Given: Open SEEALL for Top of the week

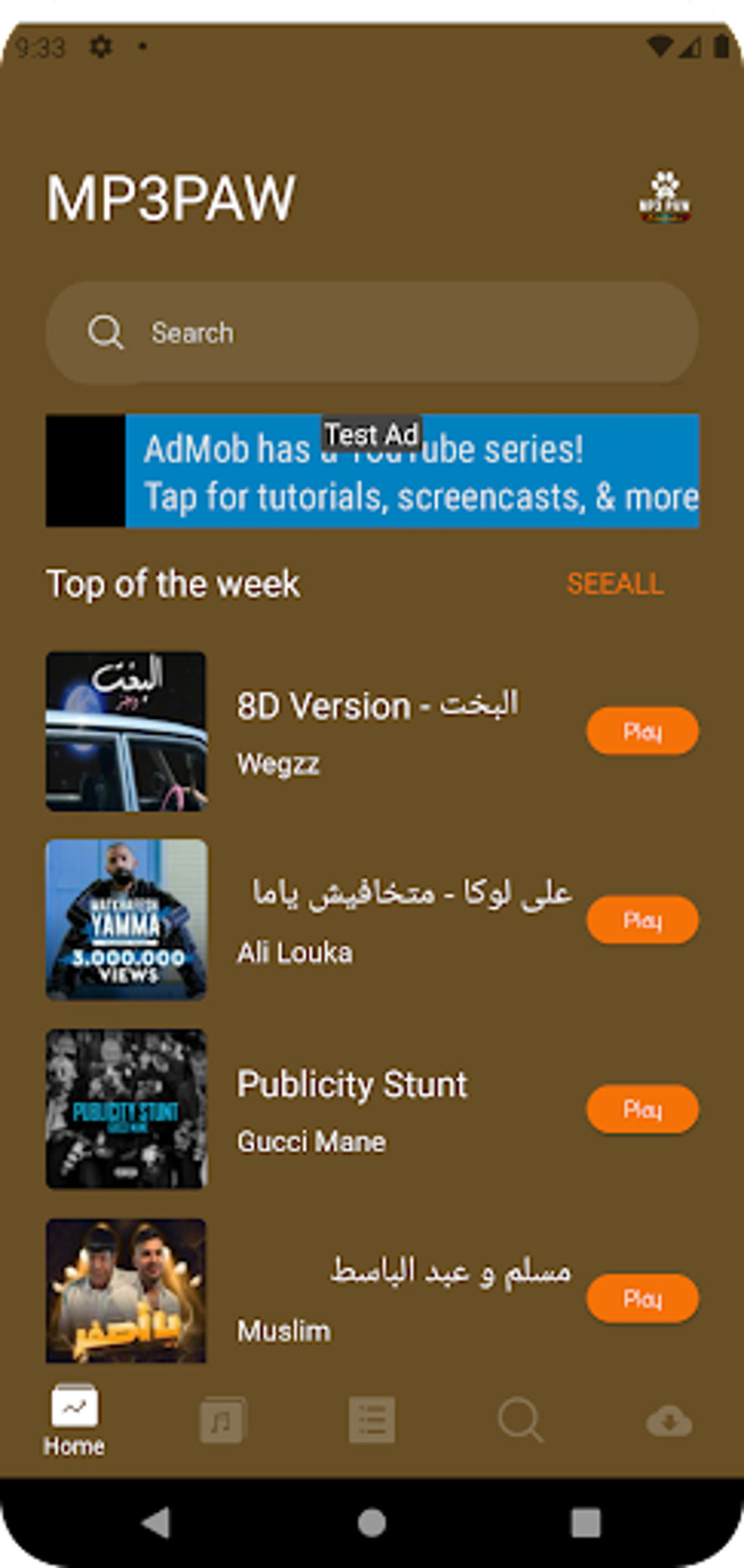Looking at the screenshot, I should tap(616, 583).
